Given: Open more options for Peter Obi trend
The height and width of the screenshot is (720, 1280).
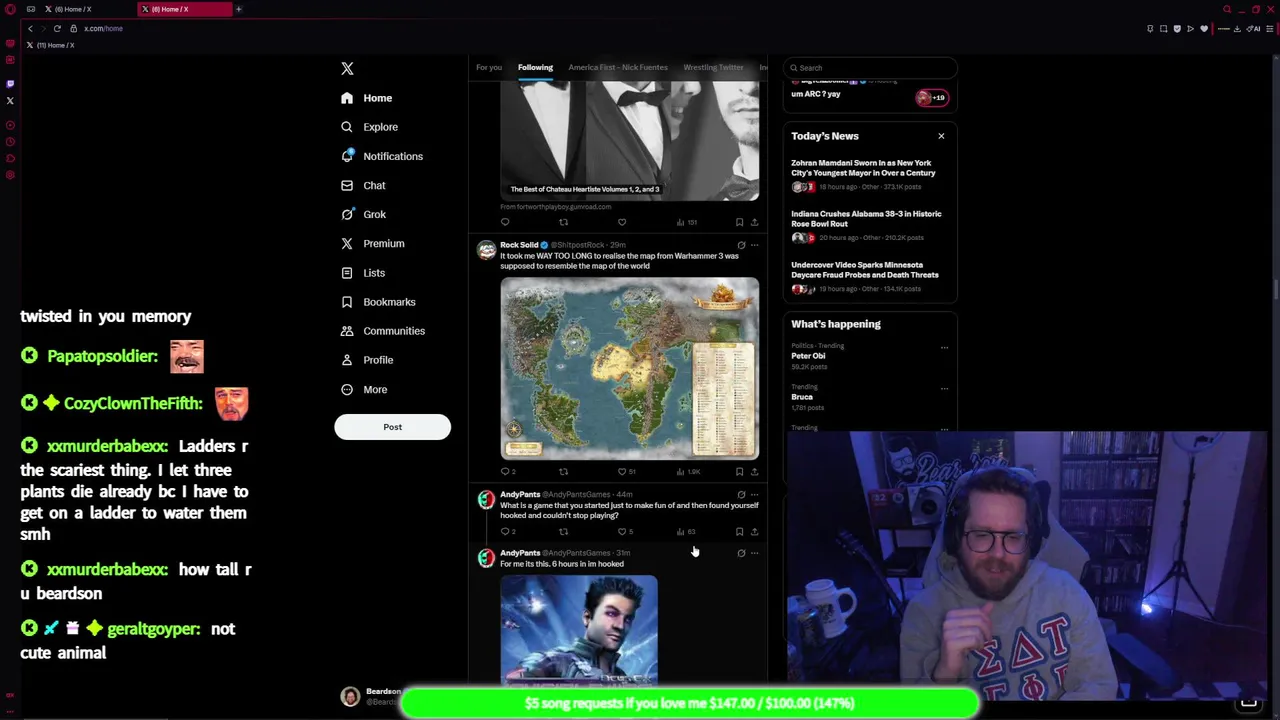Looking at the screenshot, I should (x=944, y=348).
